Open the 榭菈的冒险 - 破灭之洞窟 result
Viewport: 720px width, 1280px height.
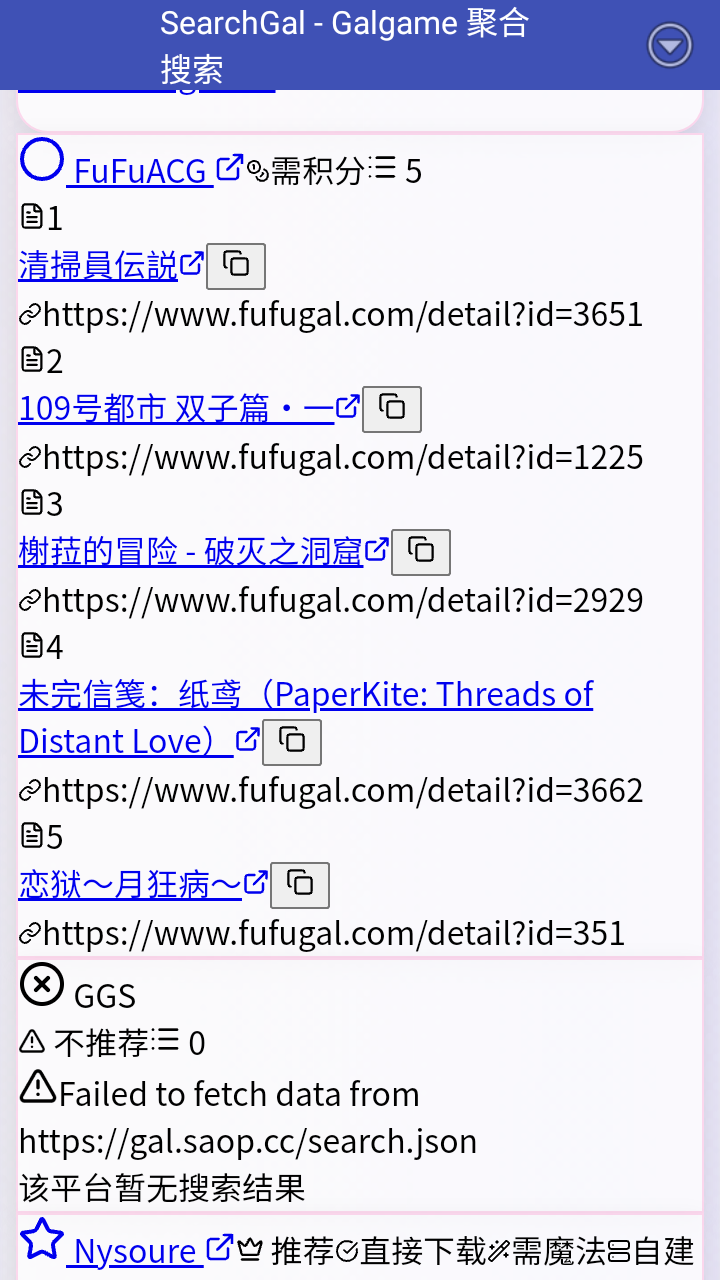coord(190,552)
